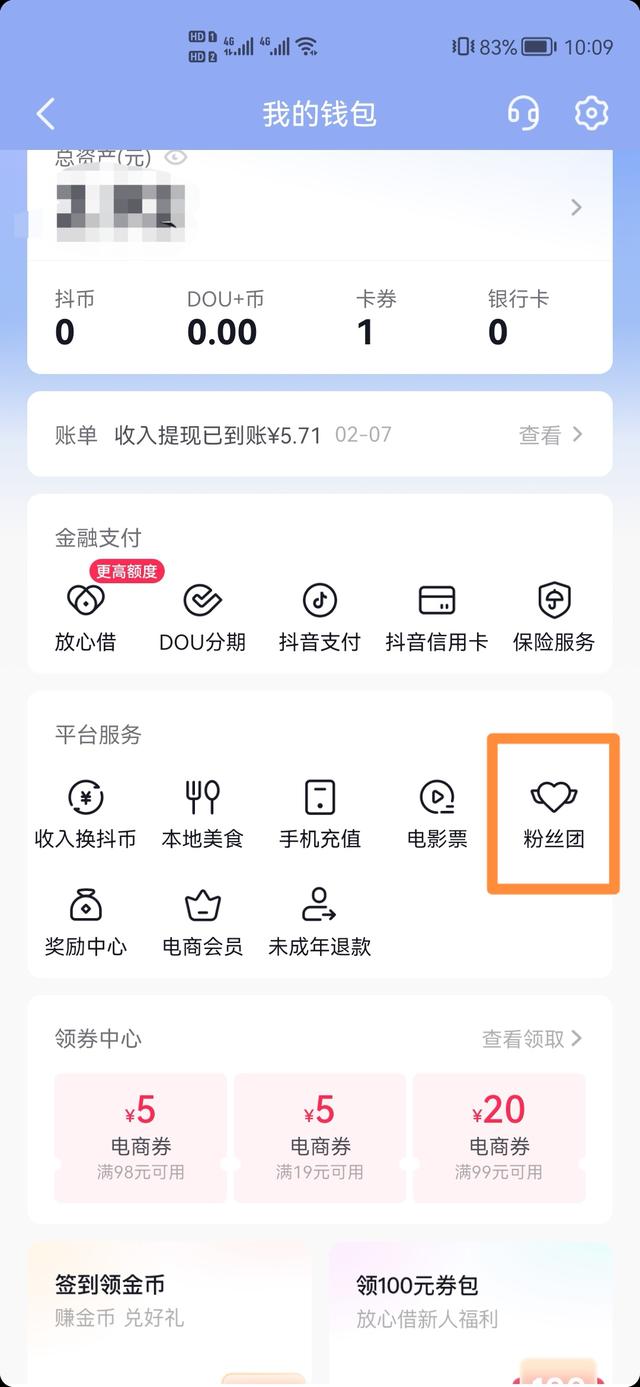Open 卡券 section

(375, 318)
